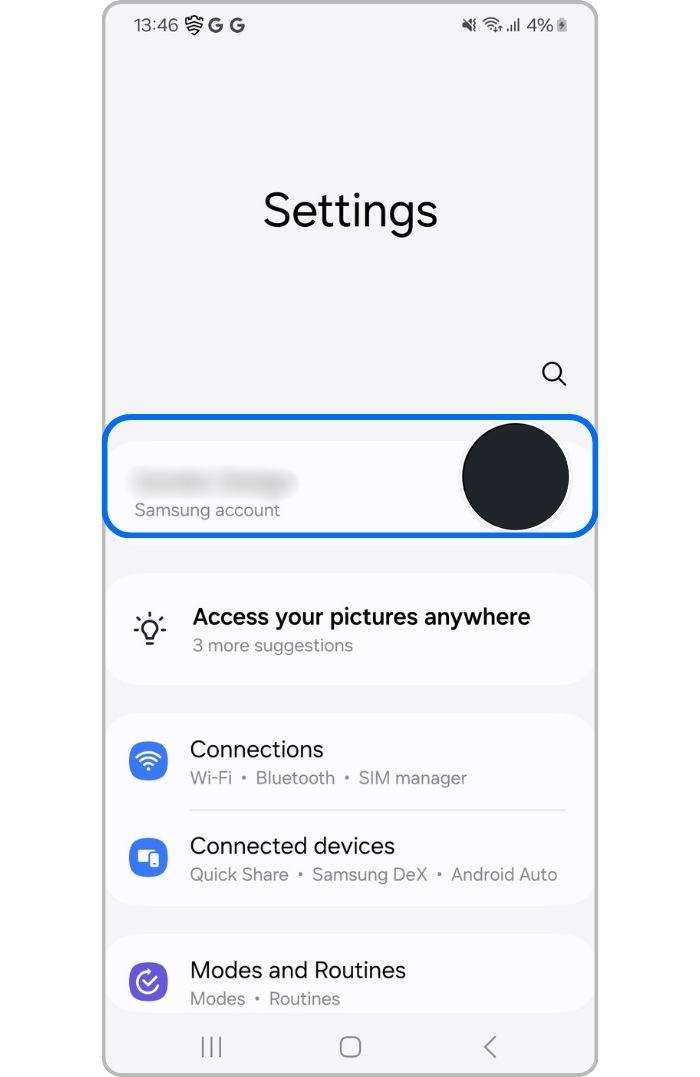Open Access your pictures anywhere suggestion
This screenshot has height=1077, width=700.
[x=360, y=629]
